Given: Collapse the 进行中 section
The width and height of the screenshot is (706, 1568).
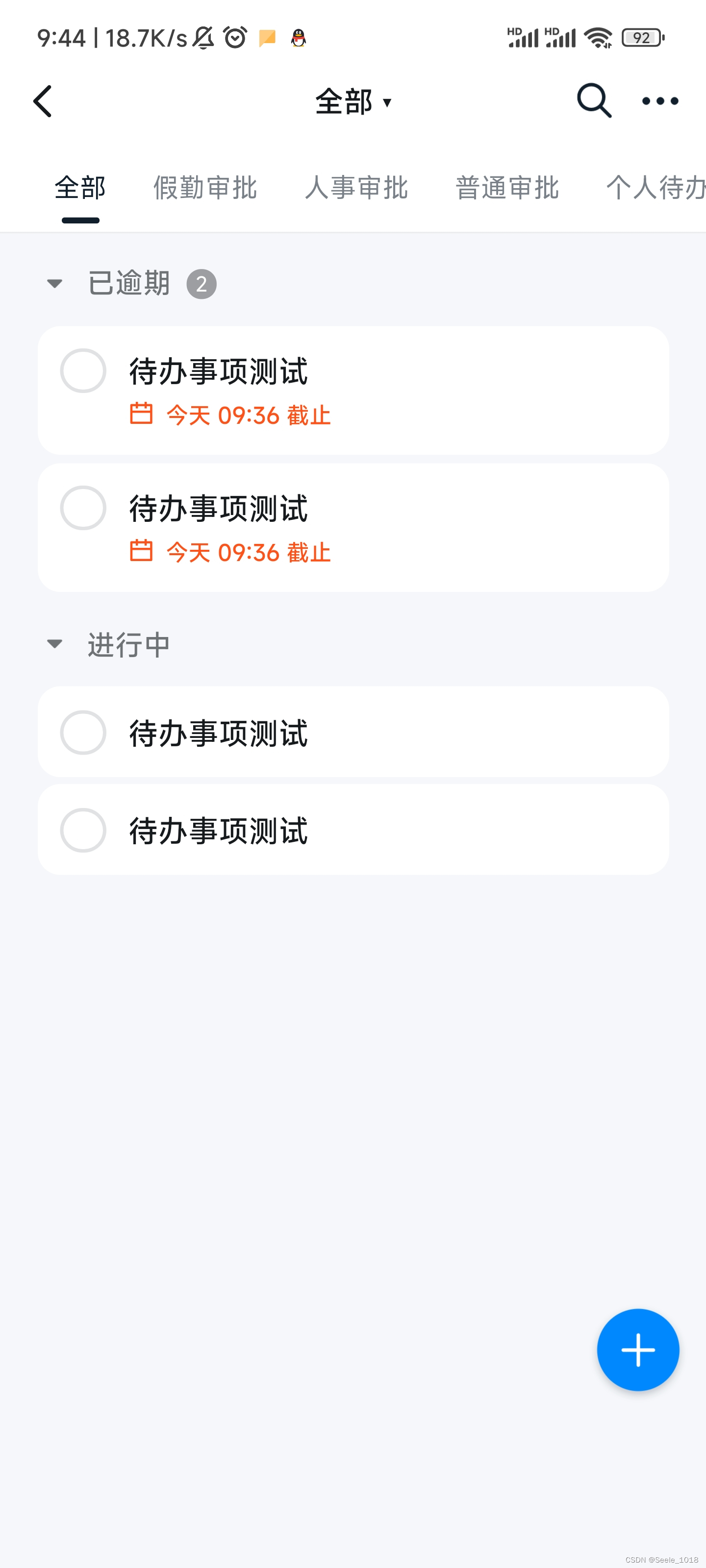Looking at the screenshot, I should pyautogui.click(x=55, y=644).
